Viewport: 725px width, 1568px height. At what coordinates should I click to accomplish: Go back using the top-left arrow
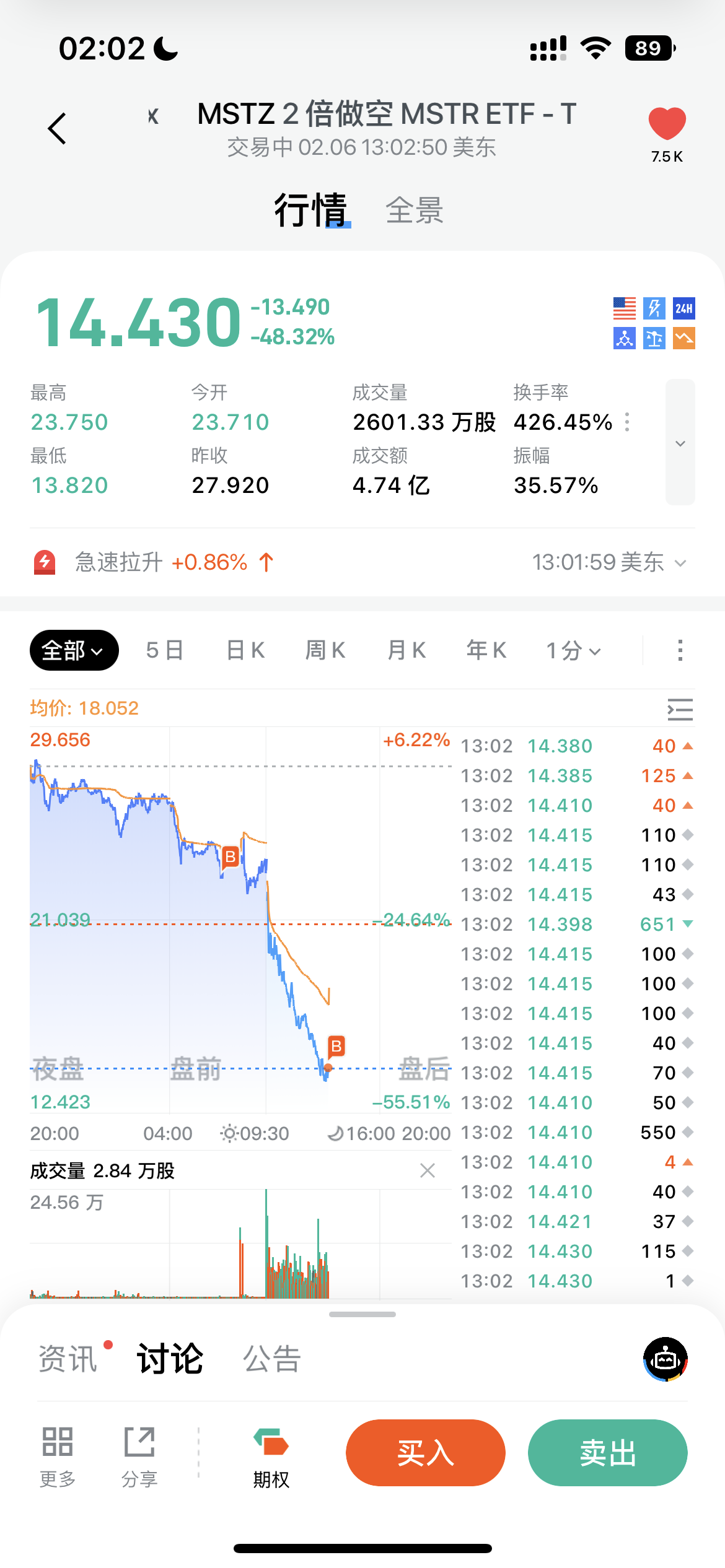(x=57, y=129)
